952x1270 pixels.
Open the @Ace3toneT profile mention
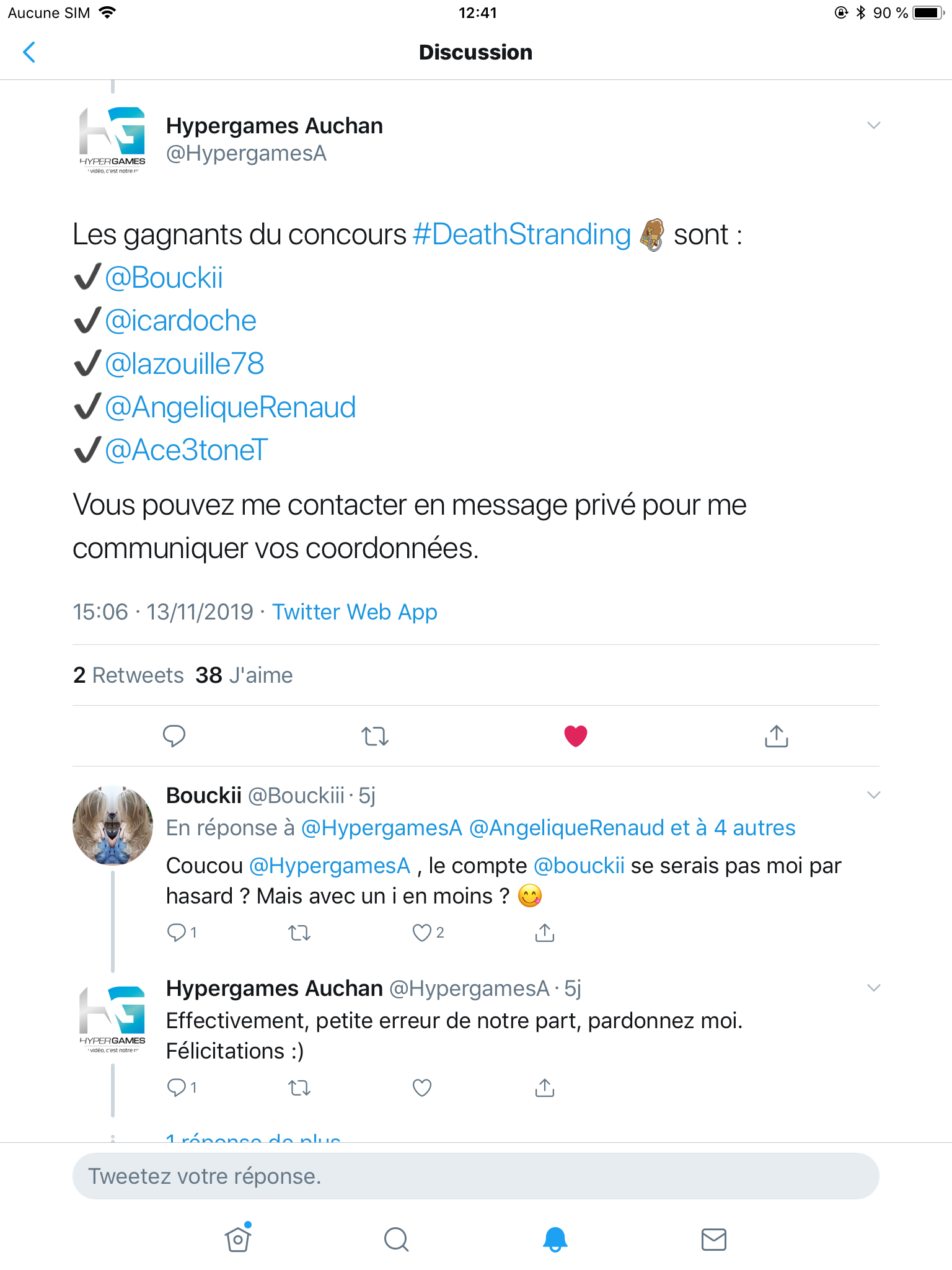pyautogui.click(x=186, y=450)
